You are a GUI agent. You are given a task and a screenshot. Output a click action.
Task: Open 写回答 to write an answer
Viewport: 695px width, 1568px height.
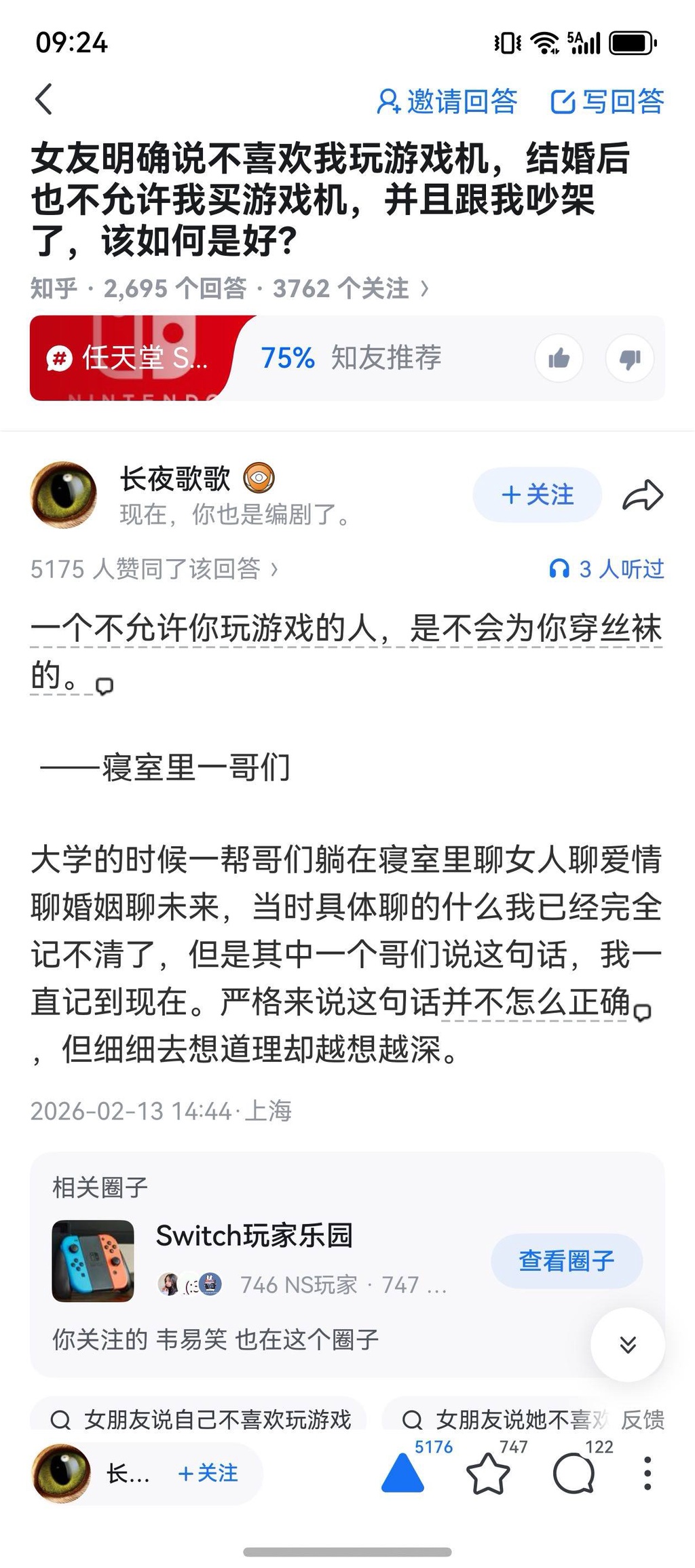[x=607, y=102]
